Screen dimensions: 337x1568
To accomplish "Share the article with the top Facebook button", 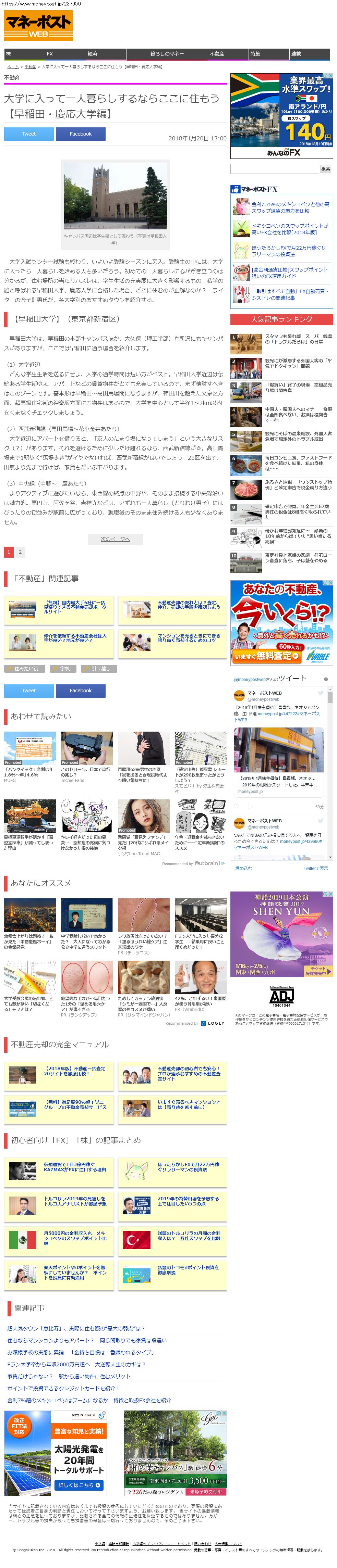I will click(81, 134).
